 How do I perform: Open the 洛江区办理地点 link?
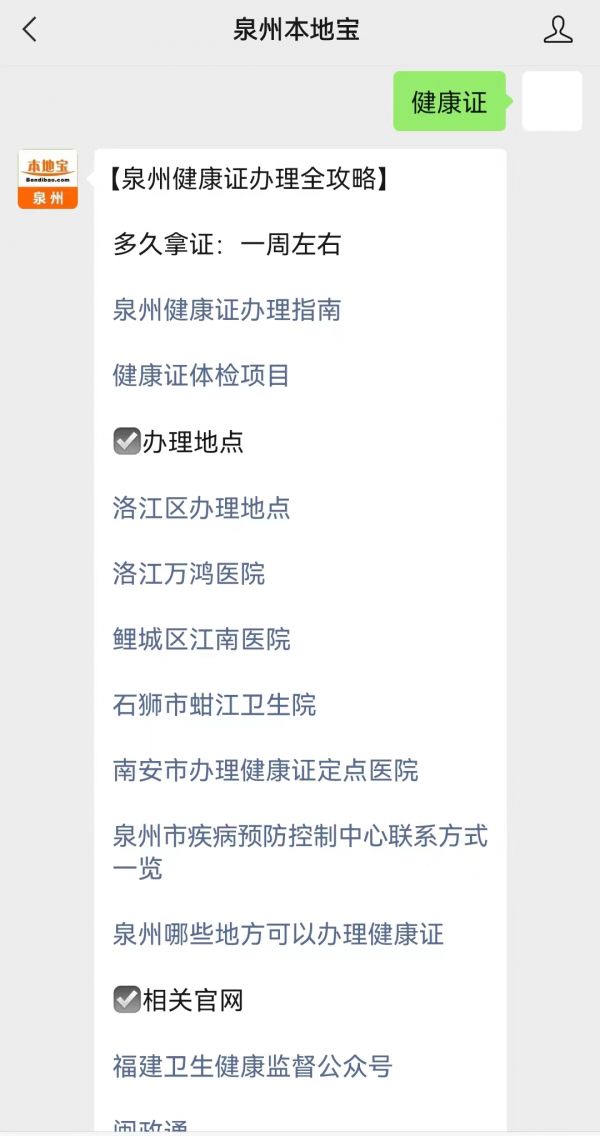click(201, 508)
